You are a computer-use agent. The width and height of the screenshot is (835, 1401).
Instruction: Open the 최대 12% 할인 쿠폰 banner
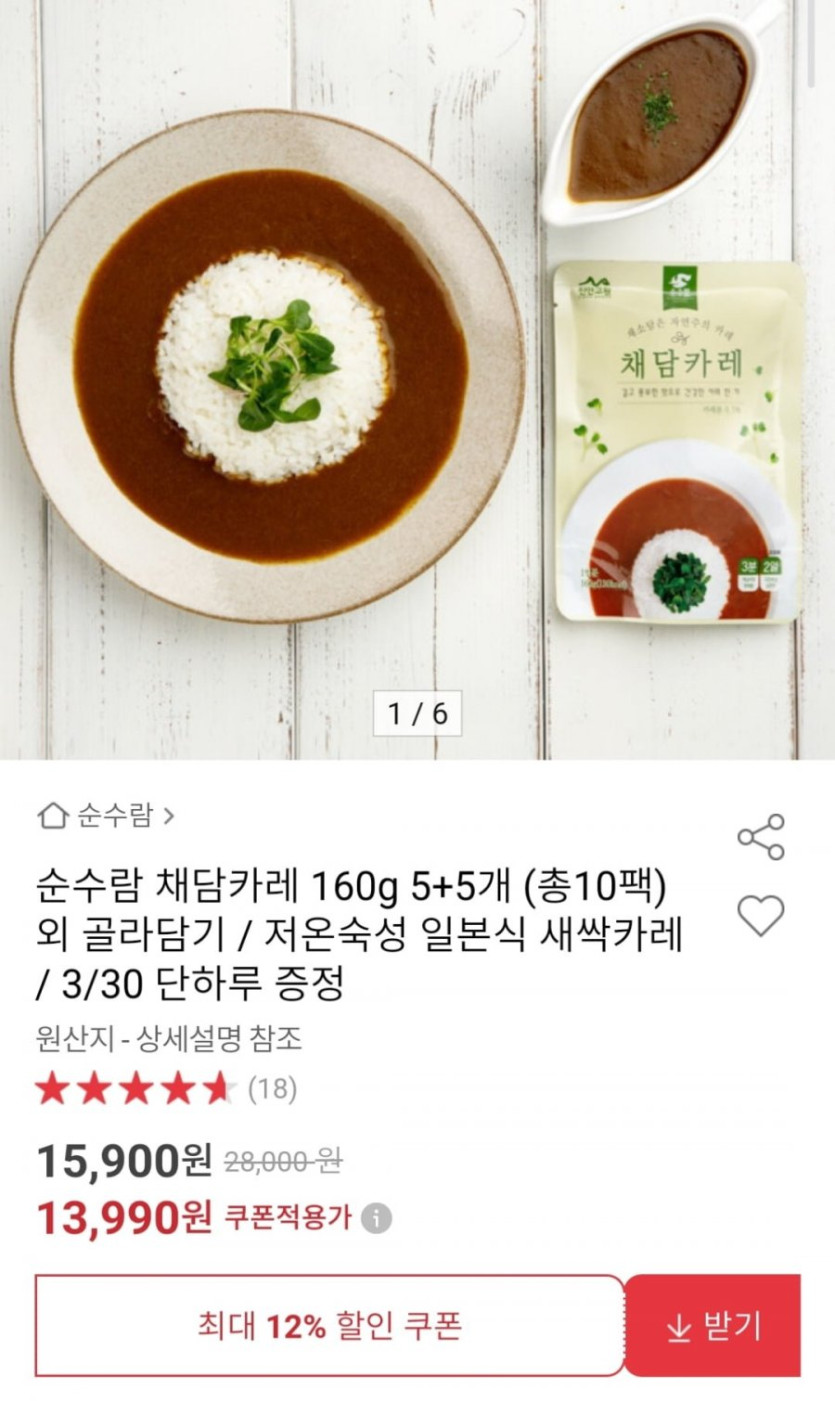coord(330,1326)
